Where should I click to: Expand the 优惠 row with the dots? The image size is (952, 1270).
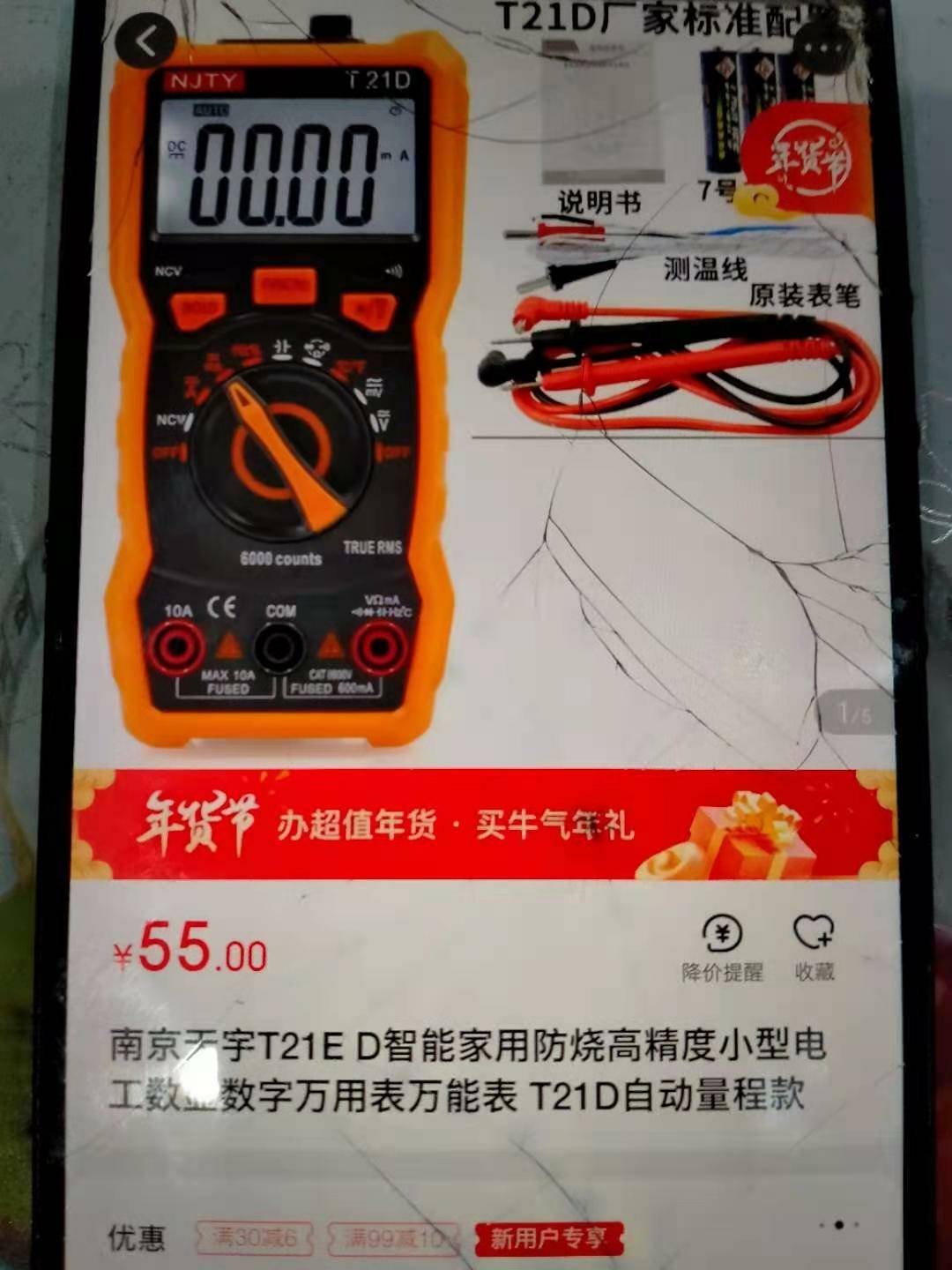(x=838, y=1225)
